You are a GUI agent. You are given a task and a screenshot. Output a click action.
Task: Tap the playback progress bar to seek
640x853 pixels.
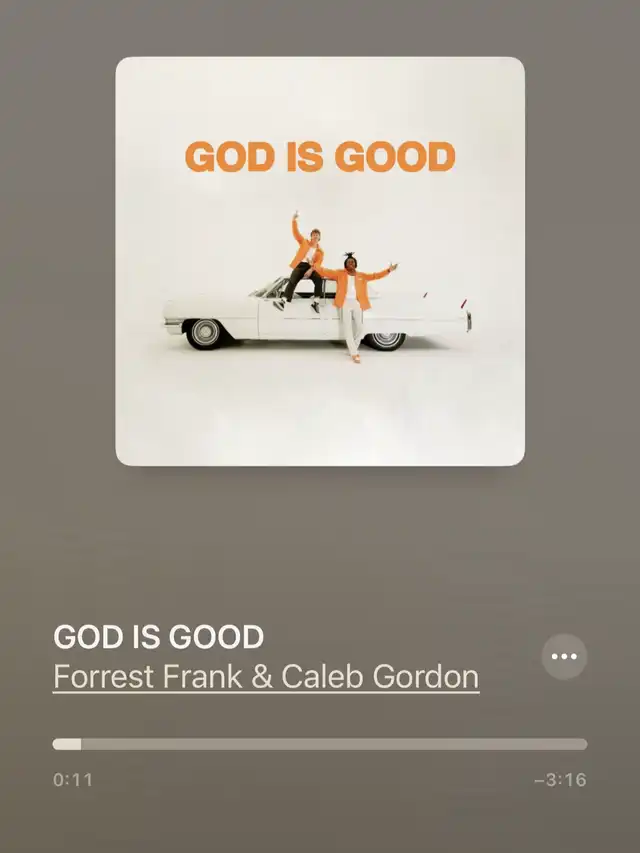(320, 744)
